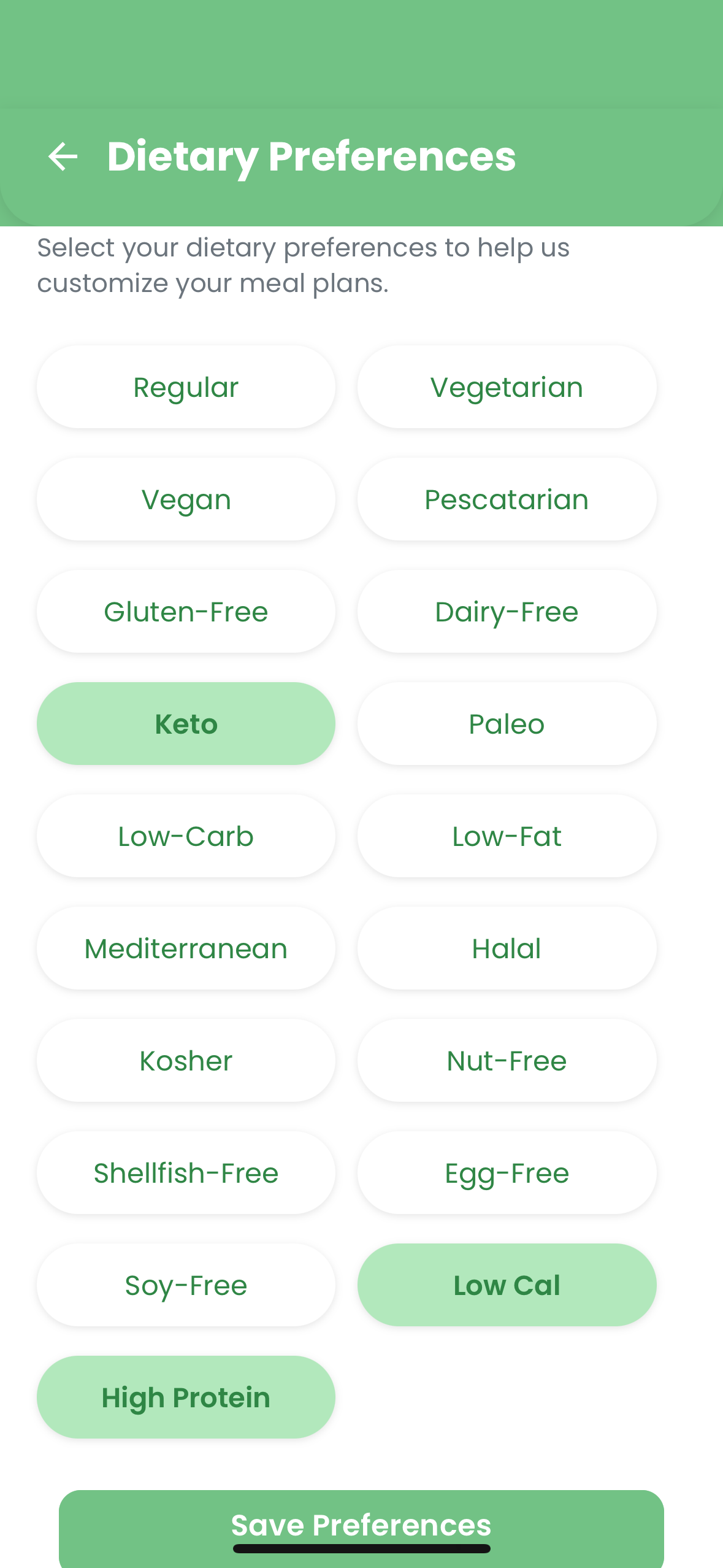Enable the Egg-Free preference
The height and width of the screenshot is (1568, 723).
tap(506, 1173)
